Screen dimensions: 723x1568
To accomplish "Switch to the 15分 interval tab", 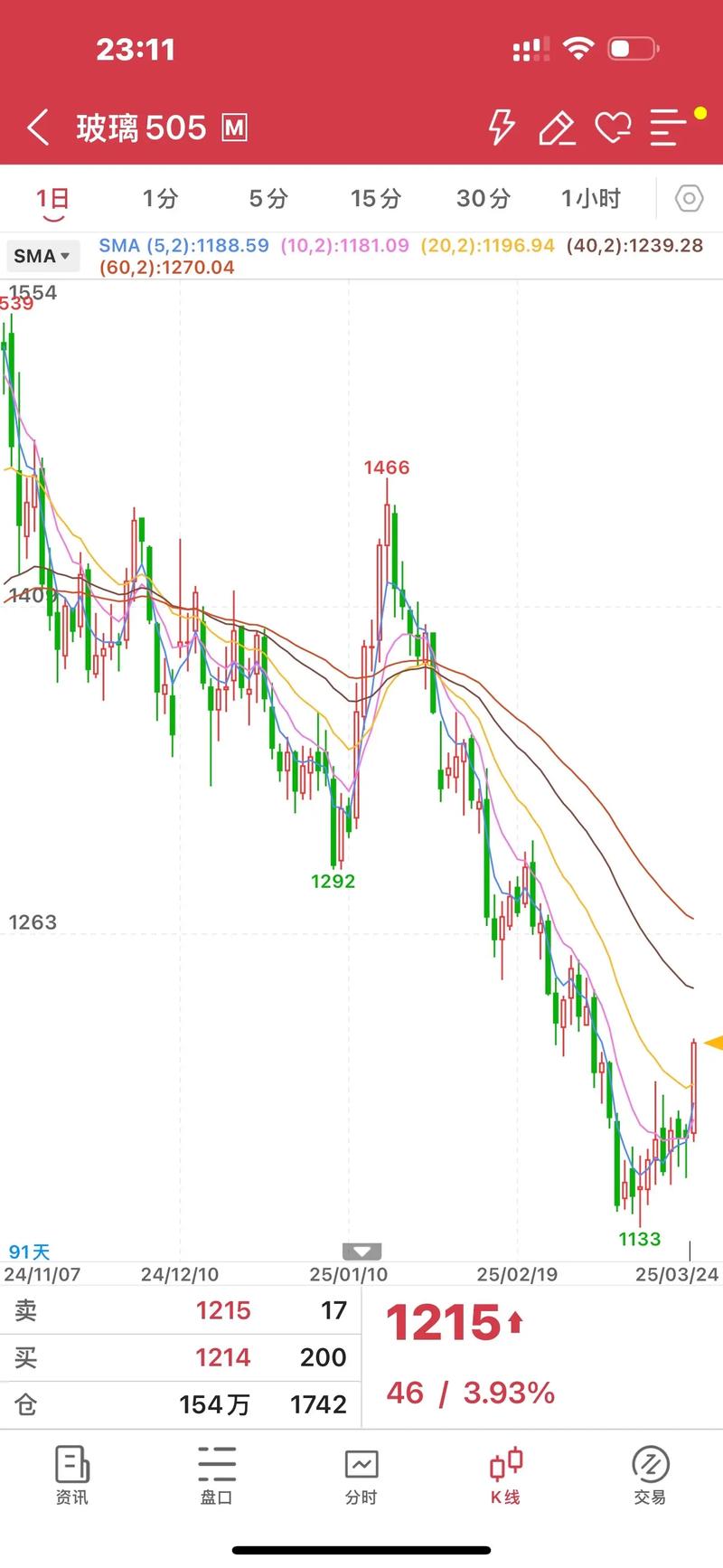I will [375, 199].
